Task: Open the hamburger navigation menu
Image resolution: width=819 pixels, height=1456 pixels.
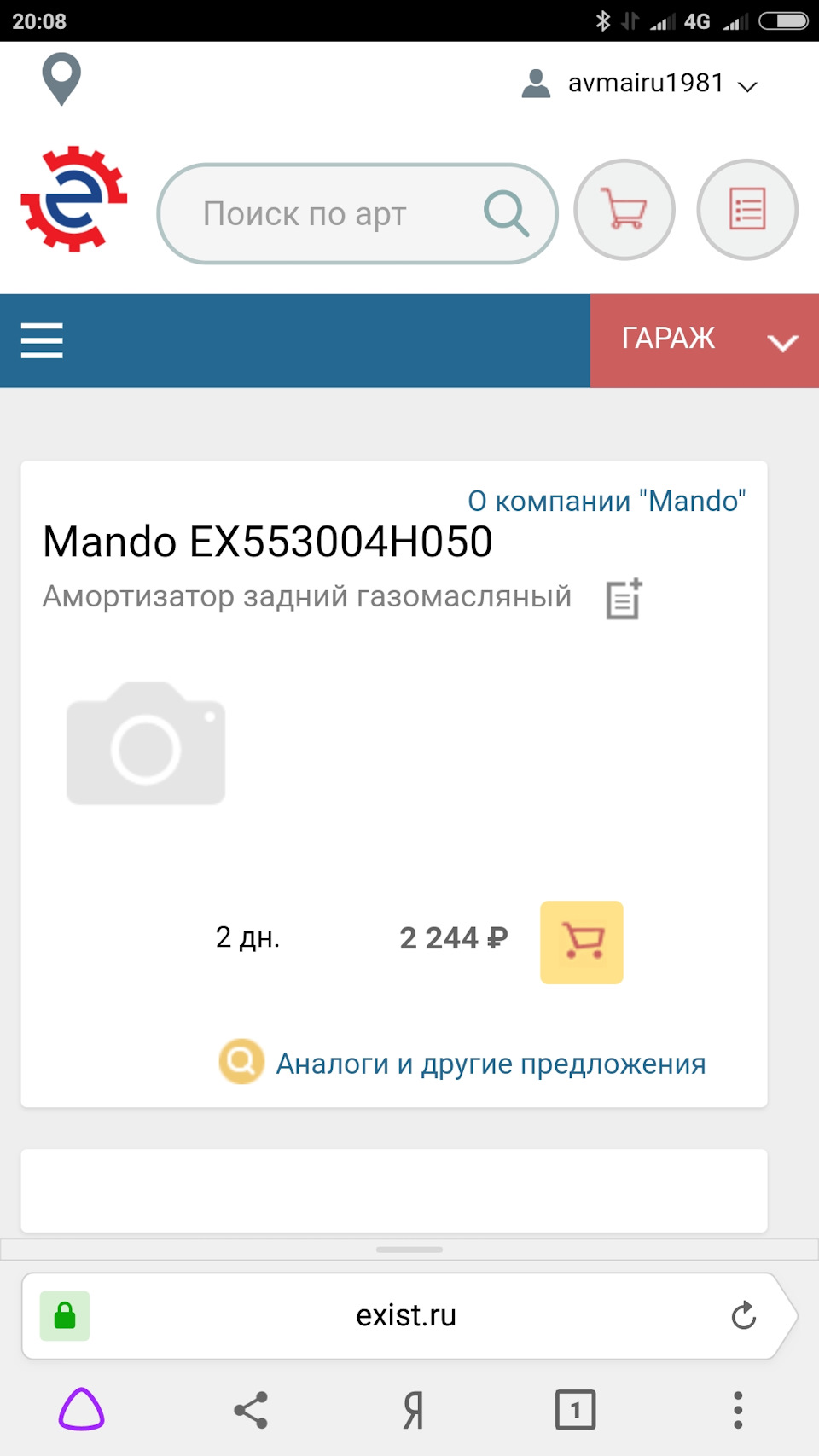Action: click(x=42, y=341)
